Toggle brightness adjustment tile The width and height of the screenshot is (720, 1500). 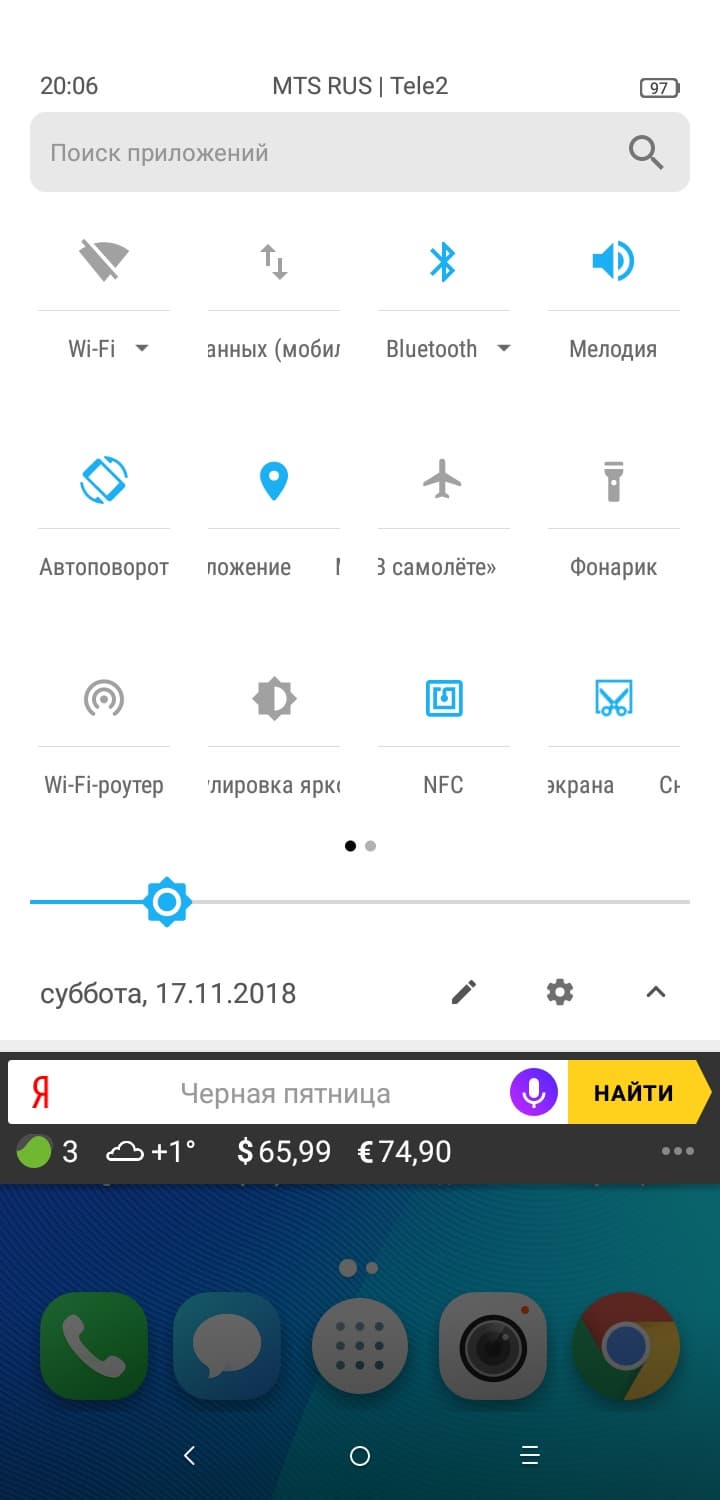coord(274,698)
